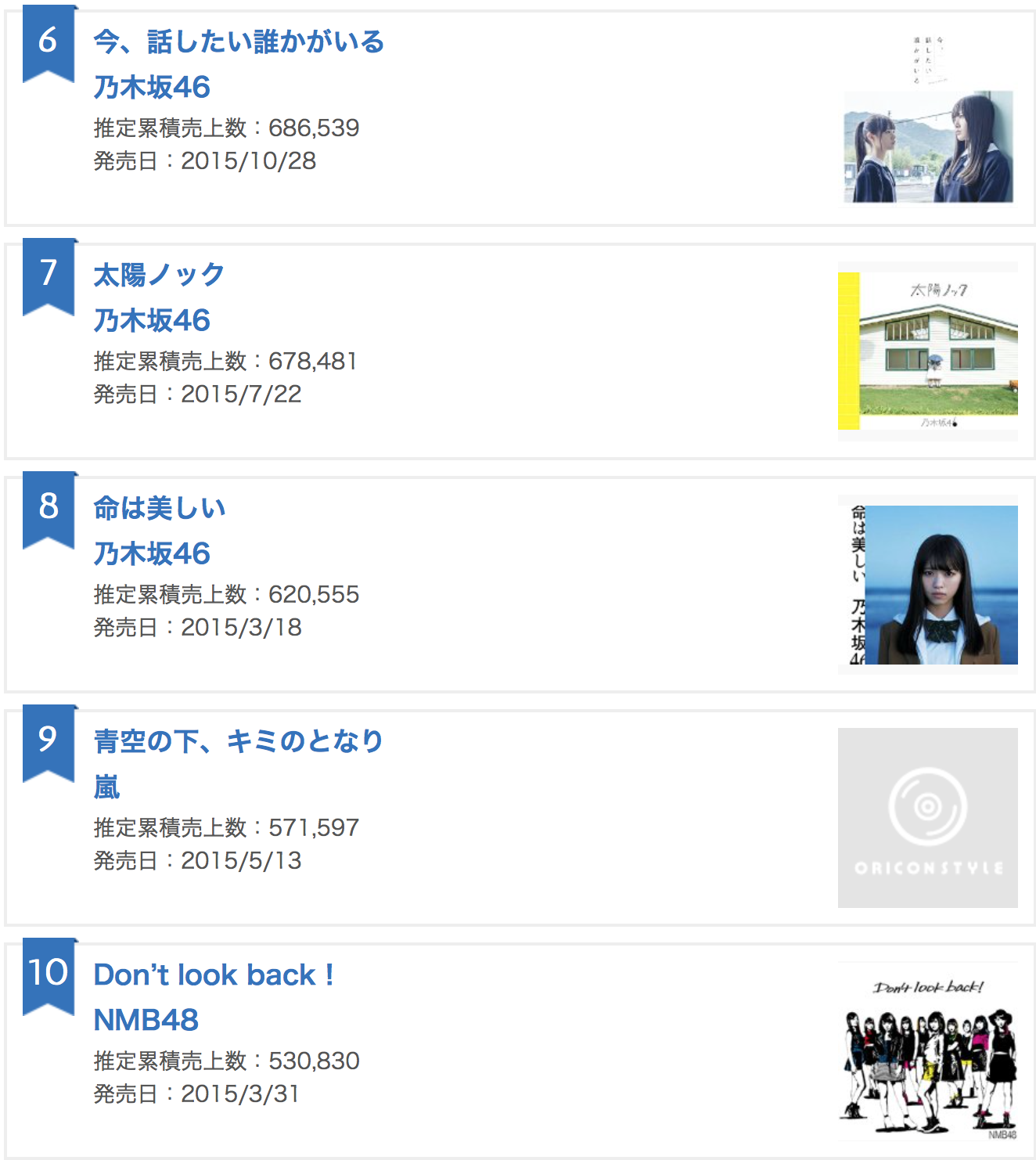Open the song 太陽ノック
Viewport: 1036px width, 1160px height.
tap(159, 275)
